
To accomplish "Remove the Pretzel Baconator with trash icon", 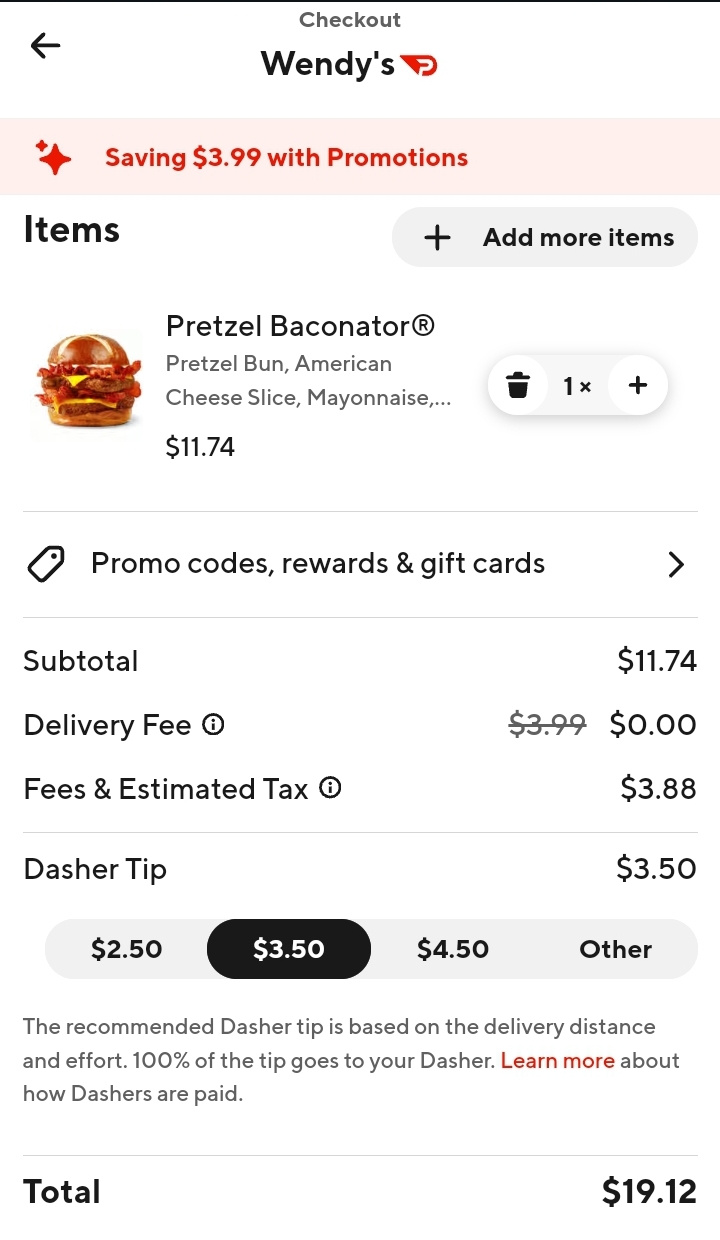I will (518, 385).
